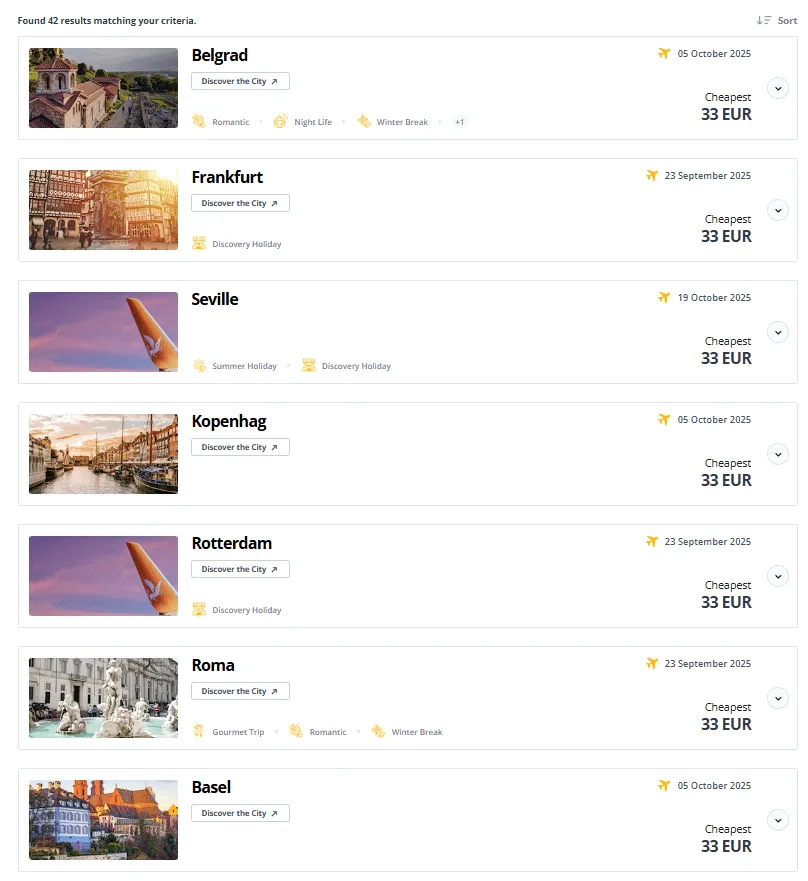The height and width of the screenshot is (881, 808).
Task: Open the Sort options
Action: point(777,20)
